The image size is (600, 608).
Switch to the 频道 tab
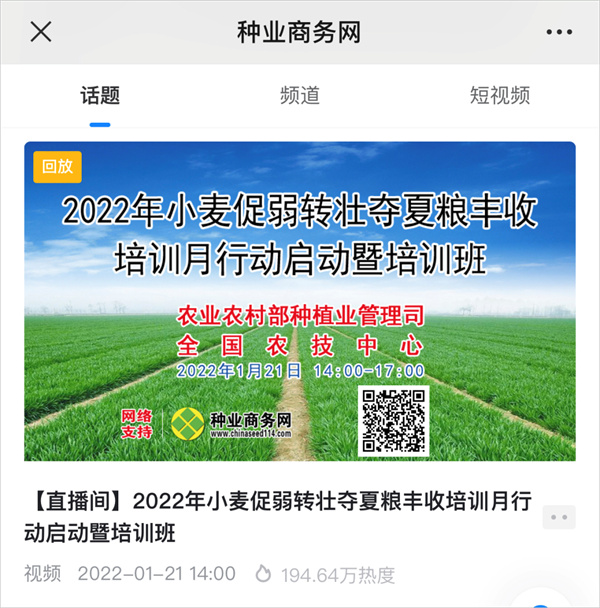pyautogui.click(x=300, y=96)
